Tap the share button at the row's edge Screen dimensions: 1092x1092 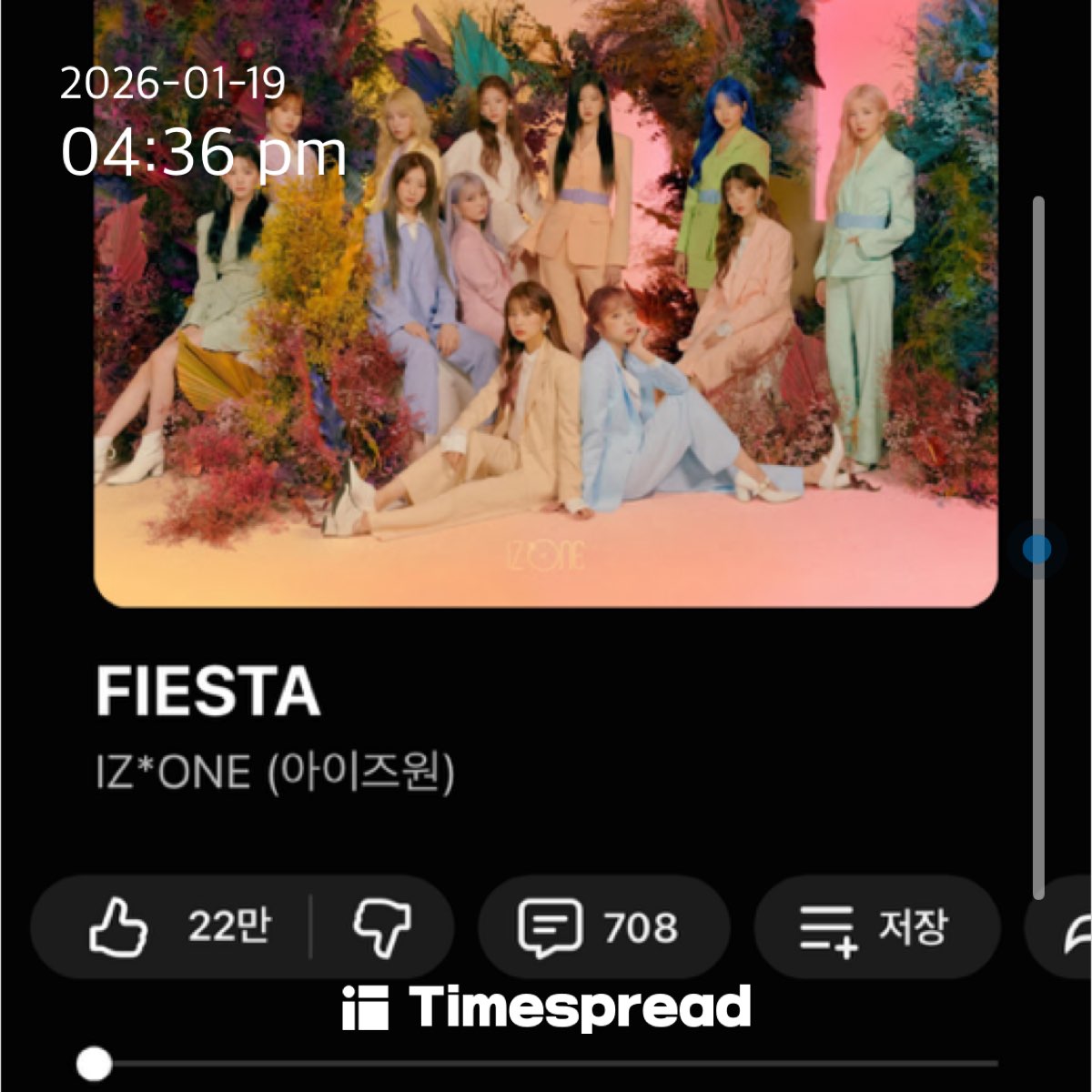(x=1074, y=928)
